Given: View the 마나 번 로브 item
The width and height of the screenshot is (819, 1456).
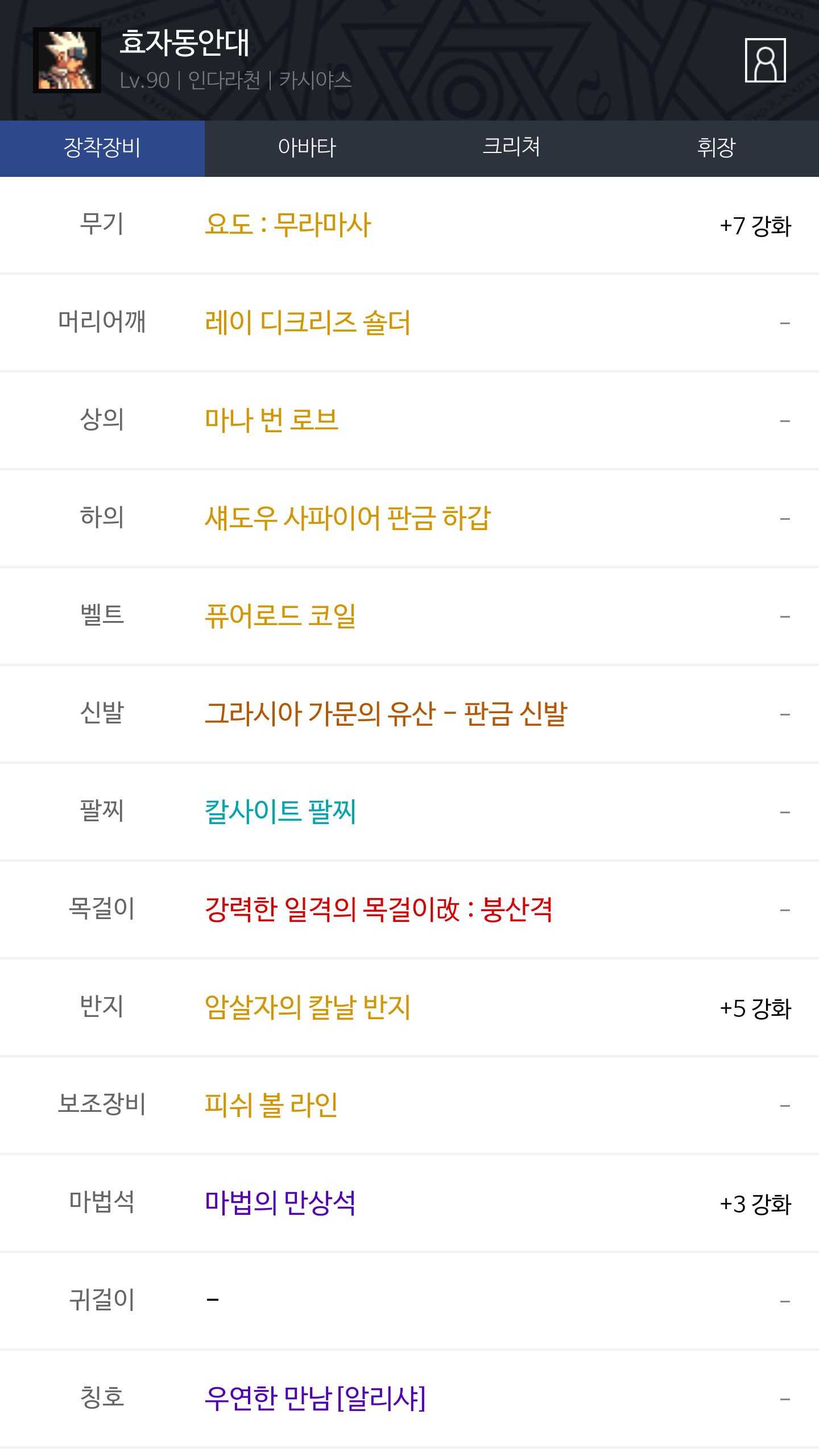Looking at the screenshot, I should click(271, 420).
